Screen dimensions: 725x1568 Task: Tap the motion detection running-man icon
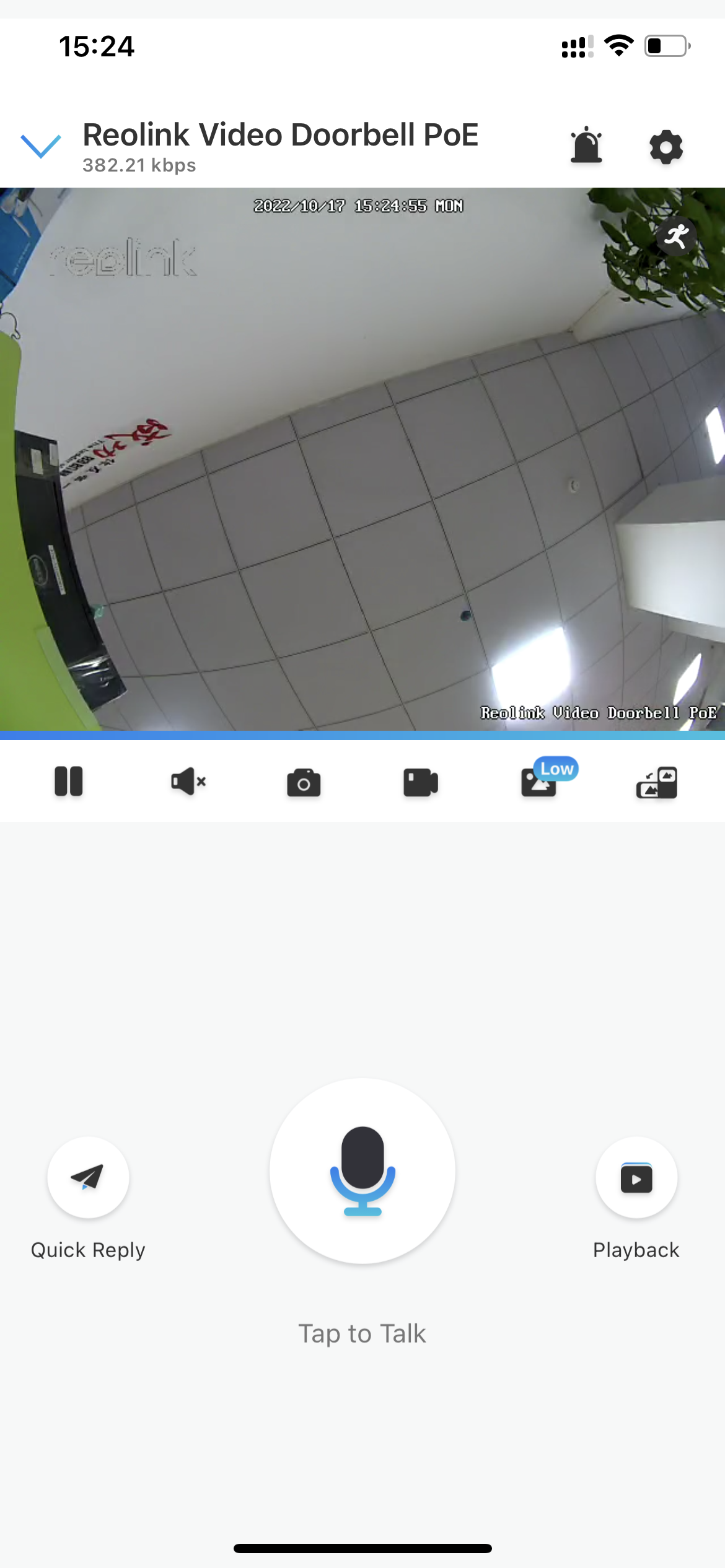(676, 237)
